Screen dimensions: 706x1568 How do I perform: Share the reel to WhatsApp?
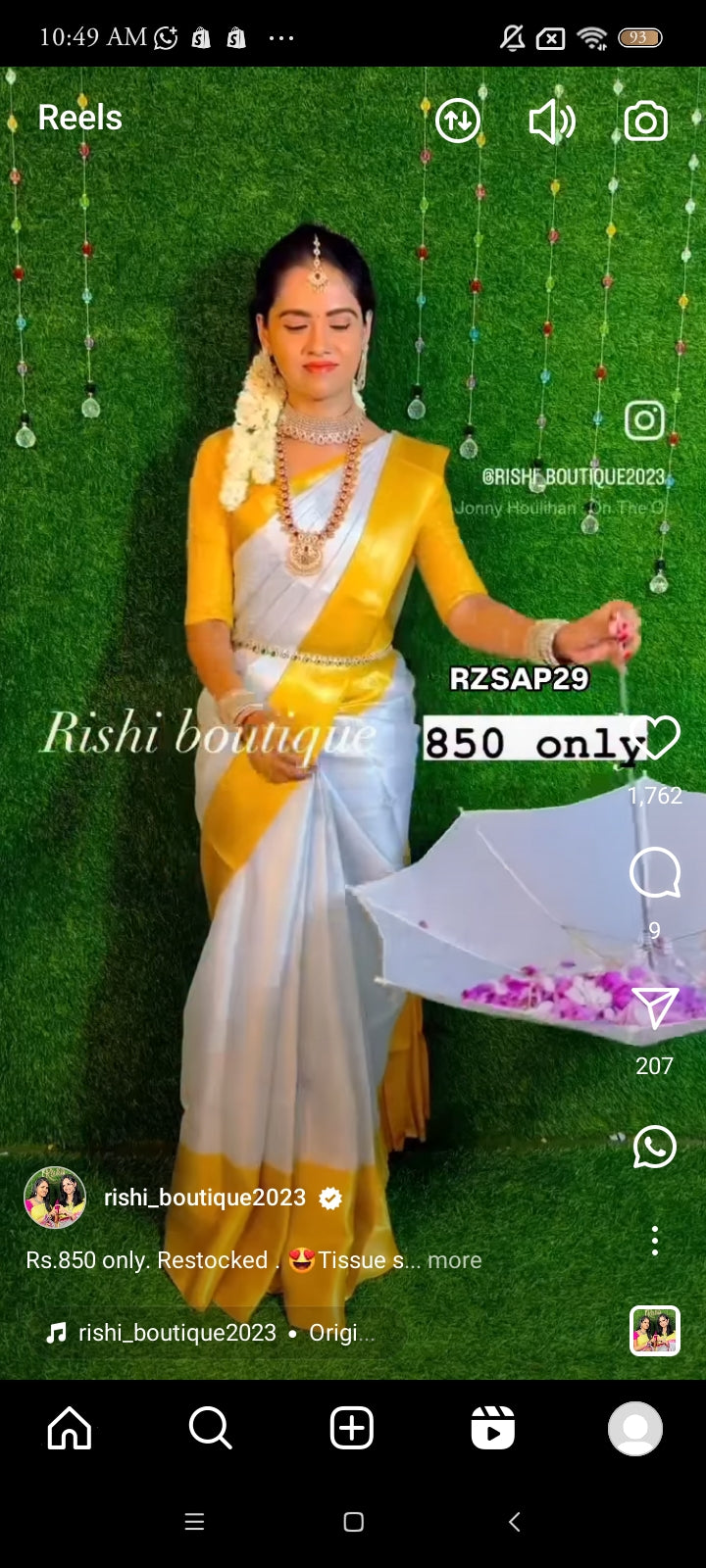[655, 1147]
